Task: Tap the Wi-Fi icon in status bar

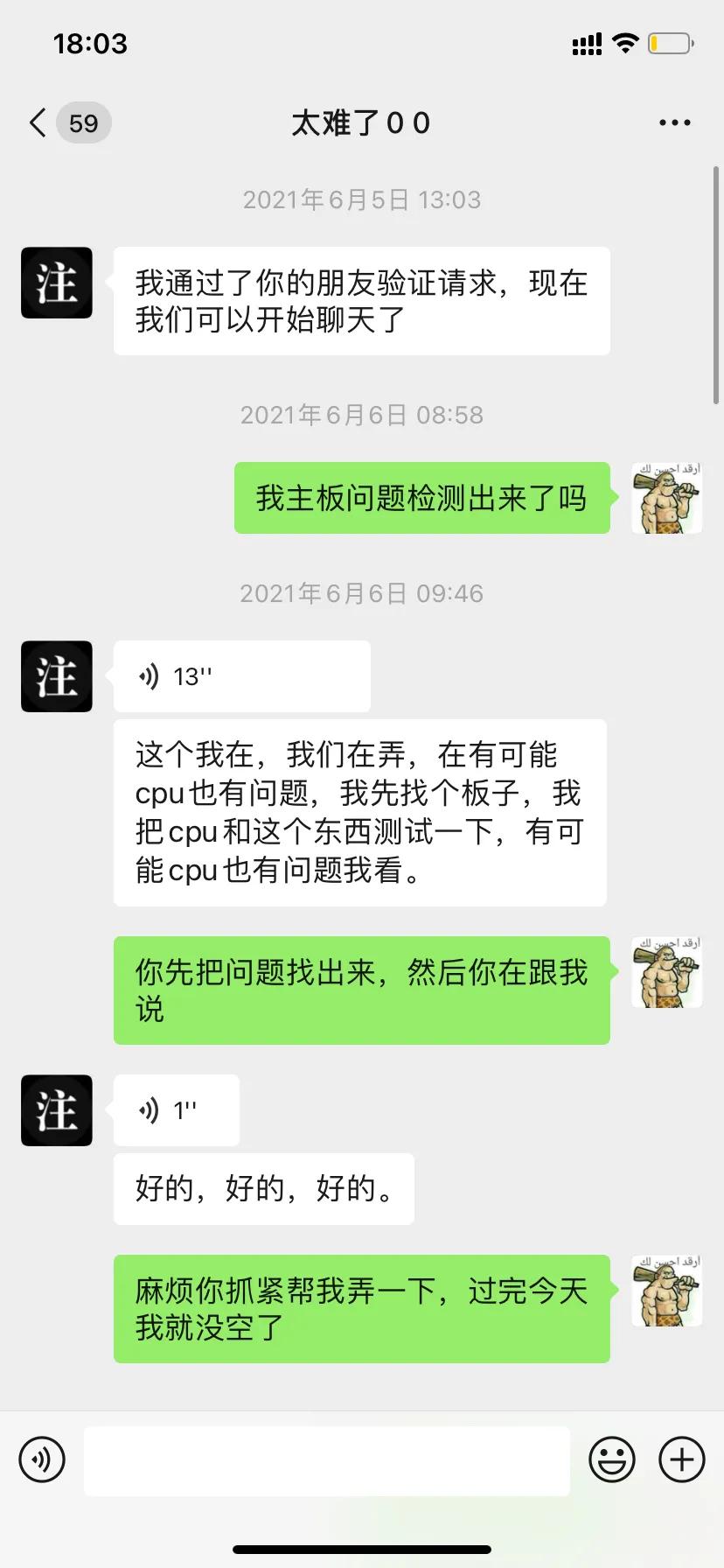Action: (626, 42)
